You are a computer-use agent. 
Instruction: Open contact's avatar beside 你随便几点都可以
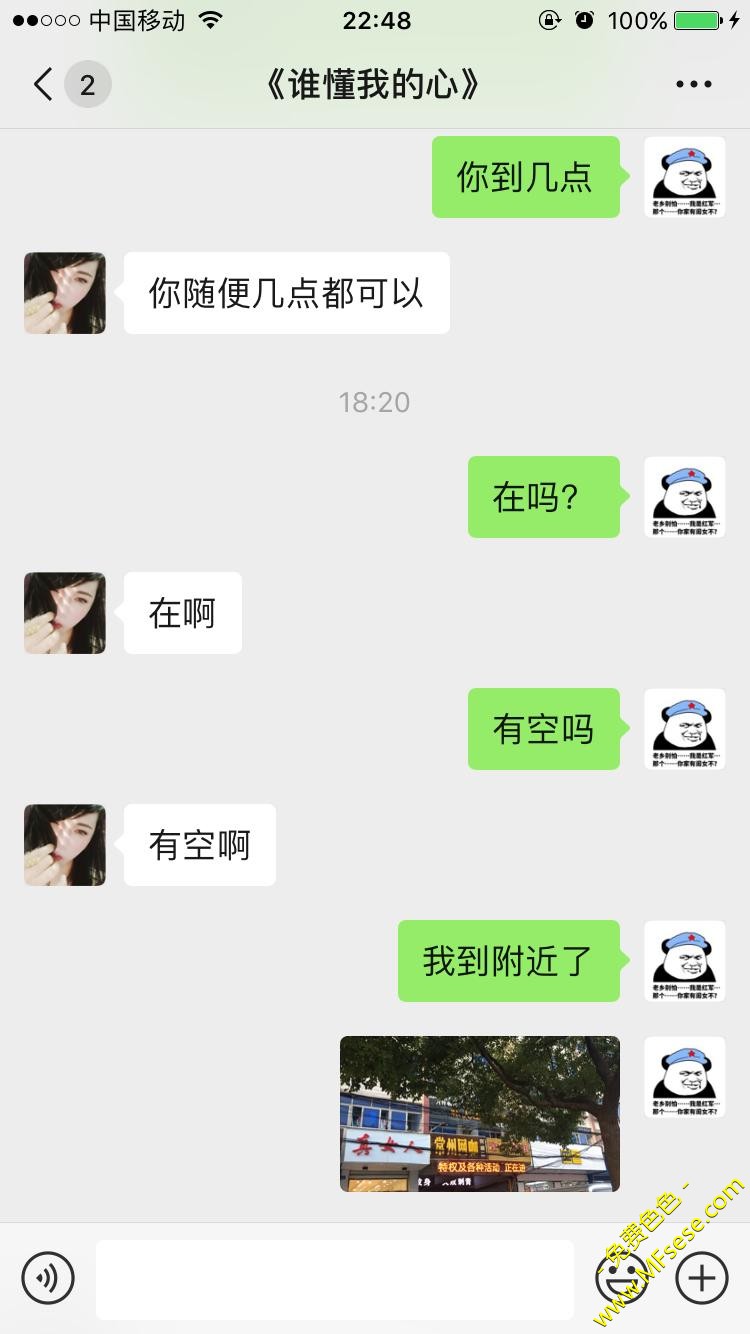coord(65,293)
